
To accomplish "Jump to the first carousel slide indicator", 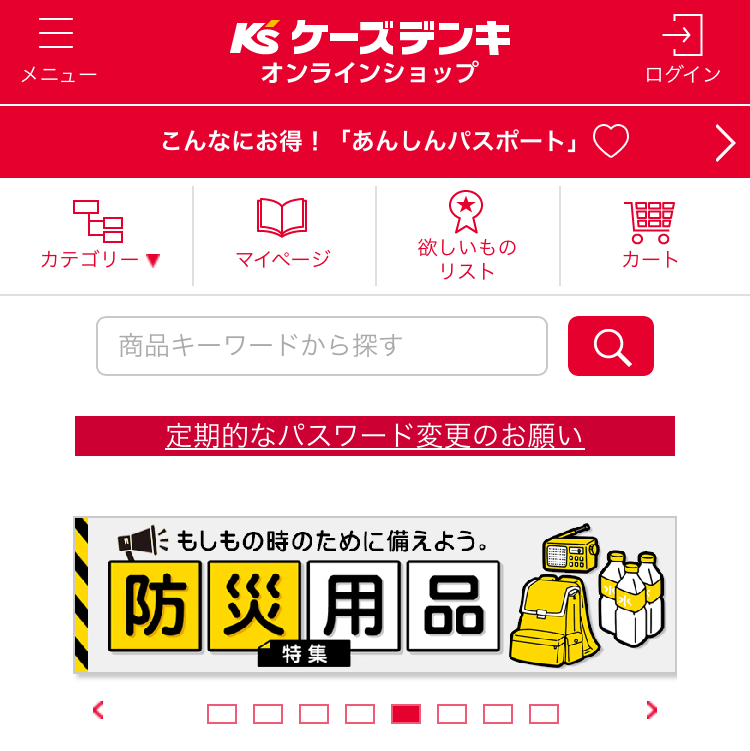I will point(222,714).
